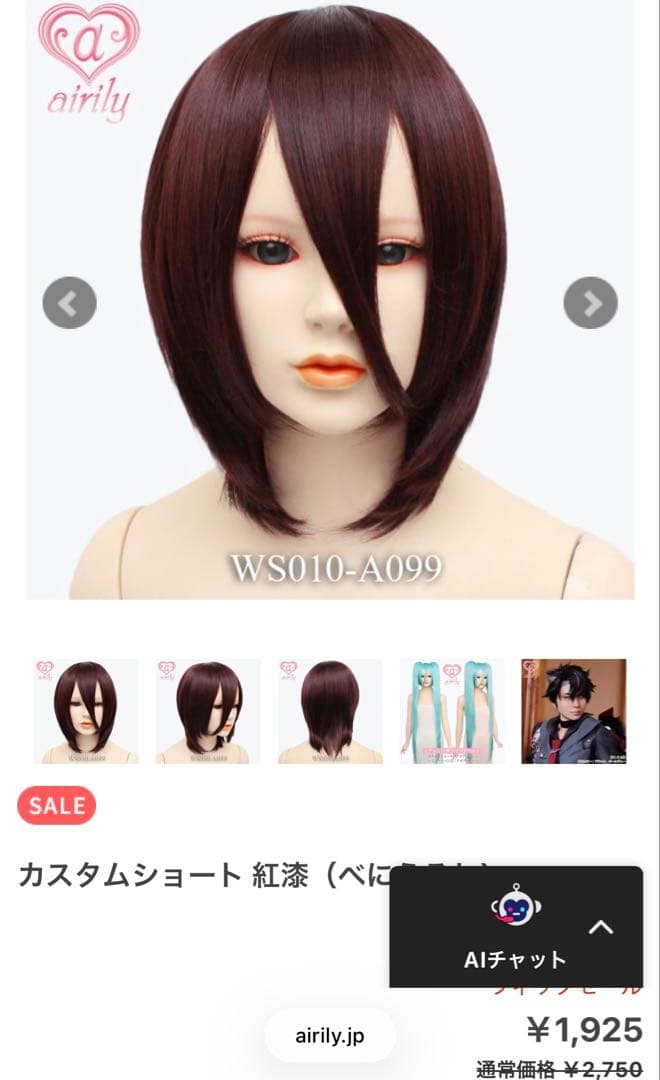Open the cosplay photo thumbnail

[573, 711]
